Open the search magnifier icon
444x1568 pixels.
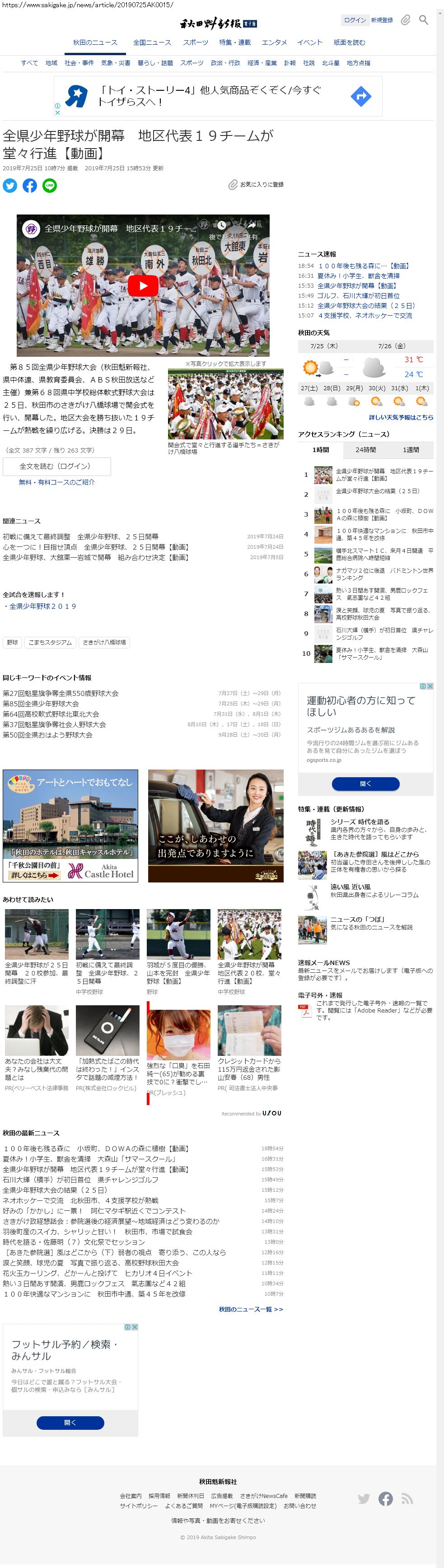(423, 20)
